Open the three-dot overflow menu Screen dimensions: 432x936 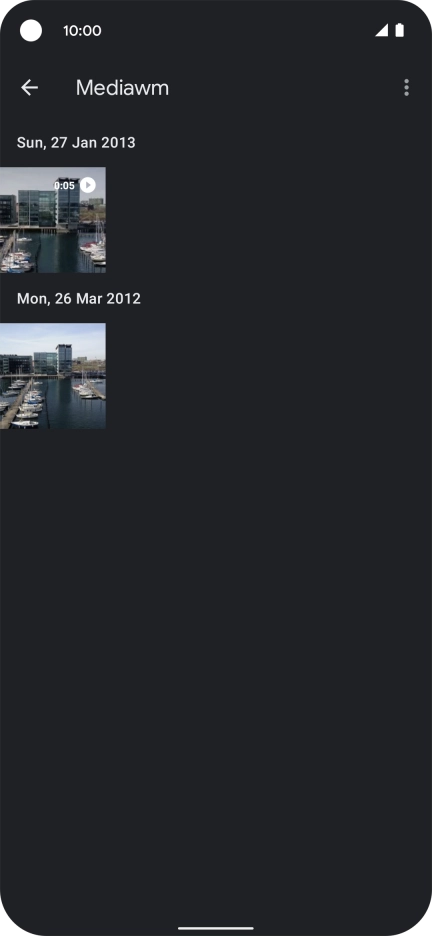(406, 88)
